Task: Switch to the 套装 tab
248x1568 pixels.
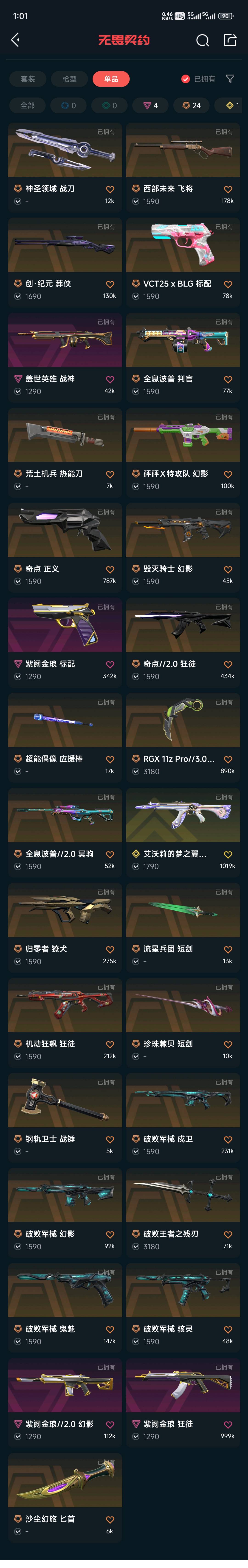Action: (x=28, y=79)
